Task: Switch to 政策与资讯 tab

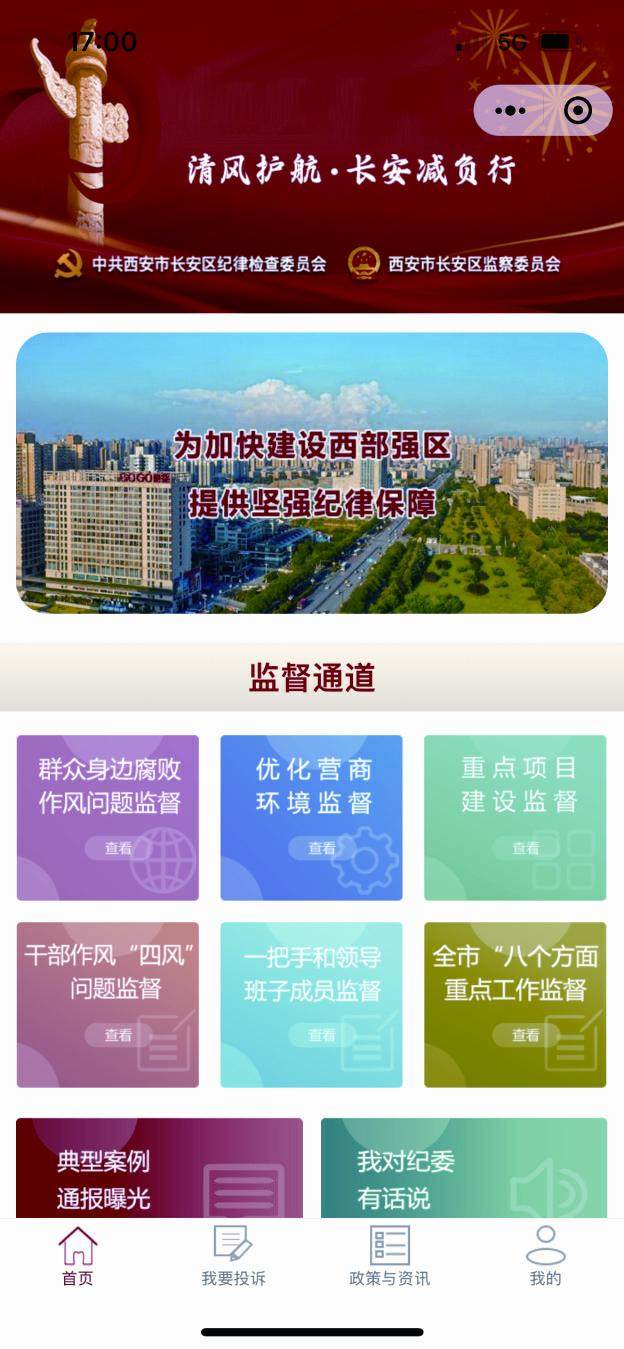Action: (389, 1257)
